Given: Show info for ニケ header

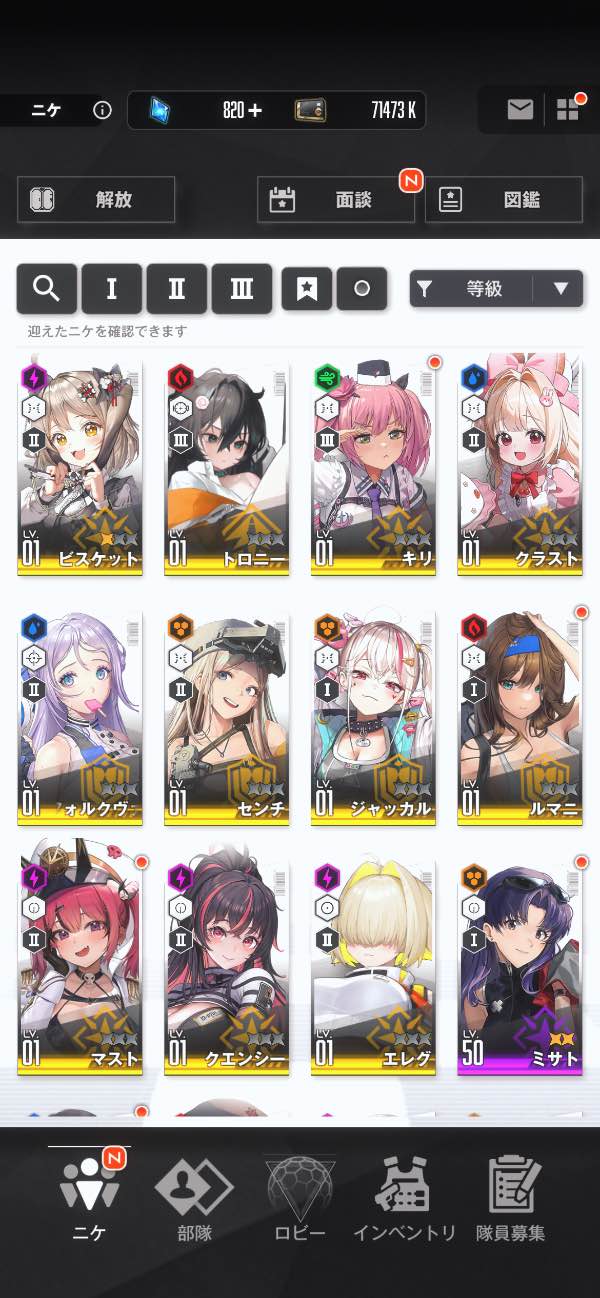Looking at the screenshot, I should coord(102,110).
